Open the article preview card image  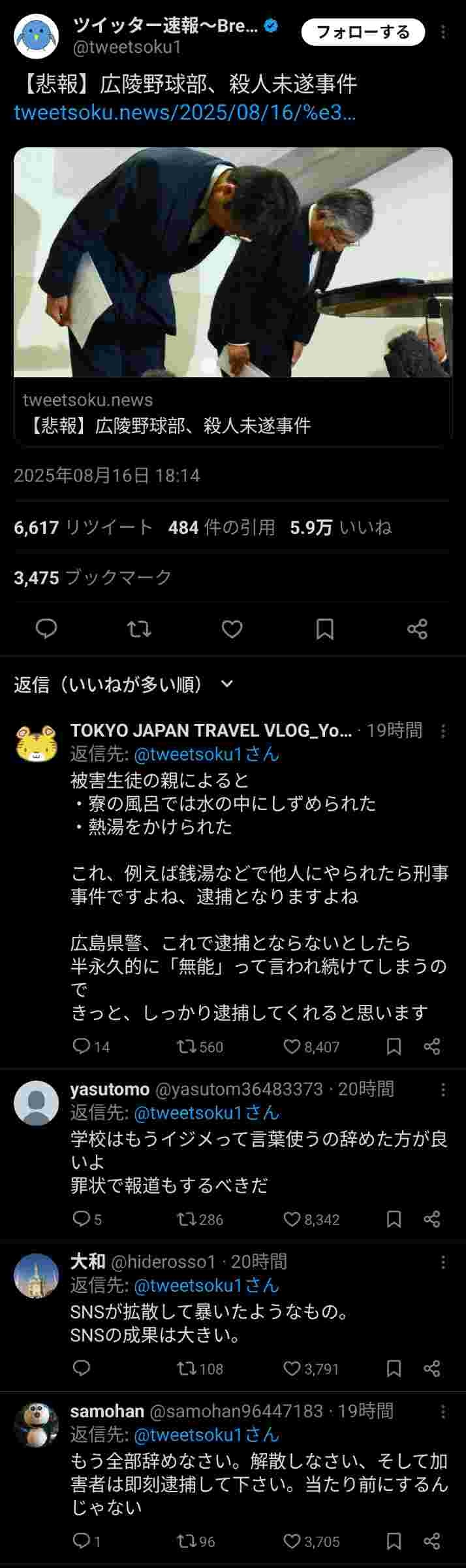tap(233, 262)
